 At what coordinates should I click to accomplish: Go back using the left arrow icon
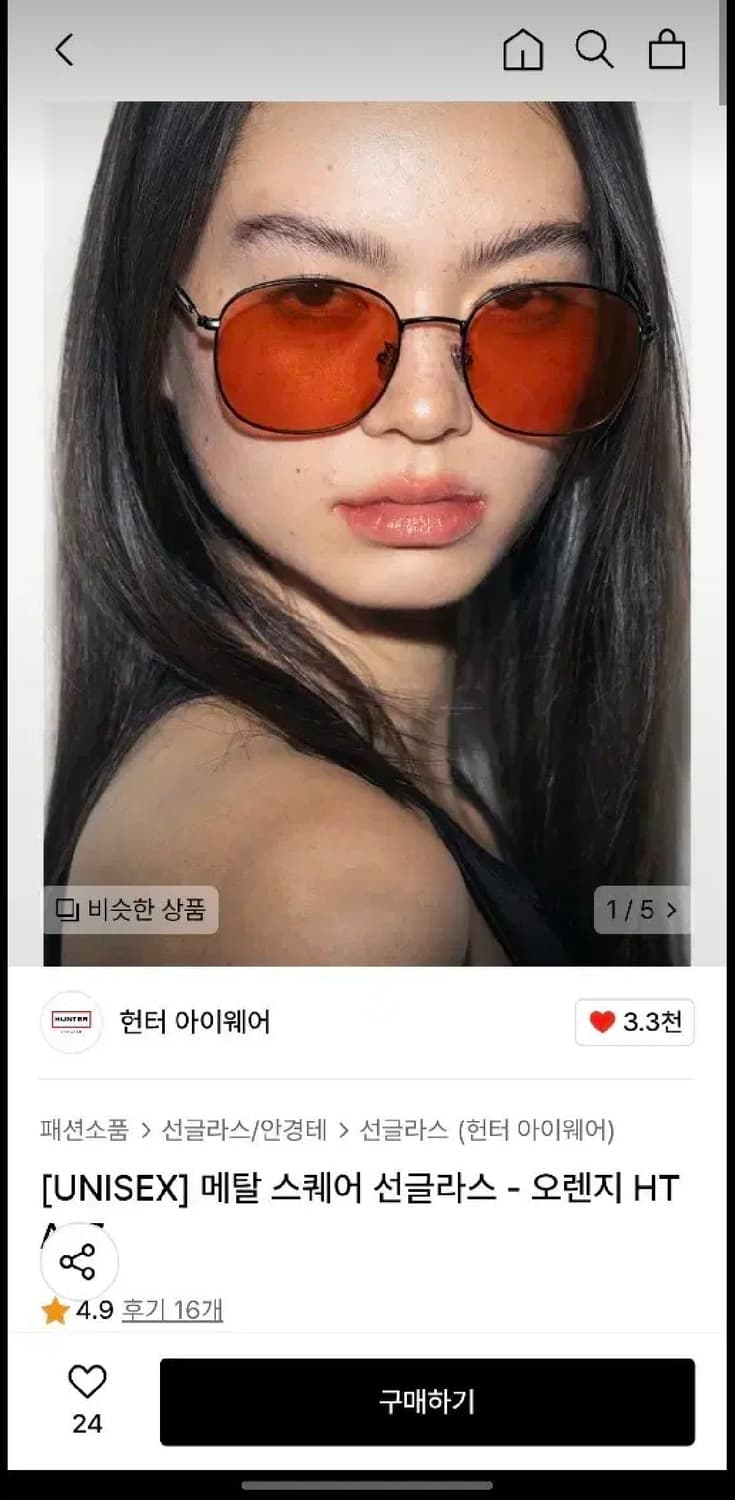[64, 49]
